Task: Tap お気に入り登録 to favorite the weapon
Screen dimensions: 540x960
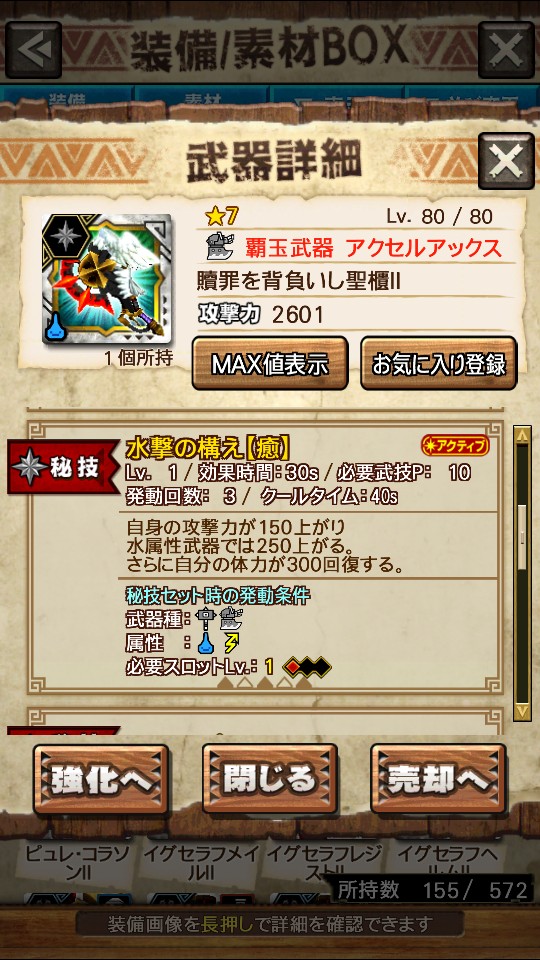Action: click(438, 364)
